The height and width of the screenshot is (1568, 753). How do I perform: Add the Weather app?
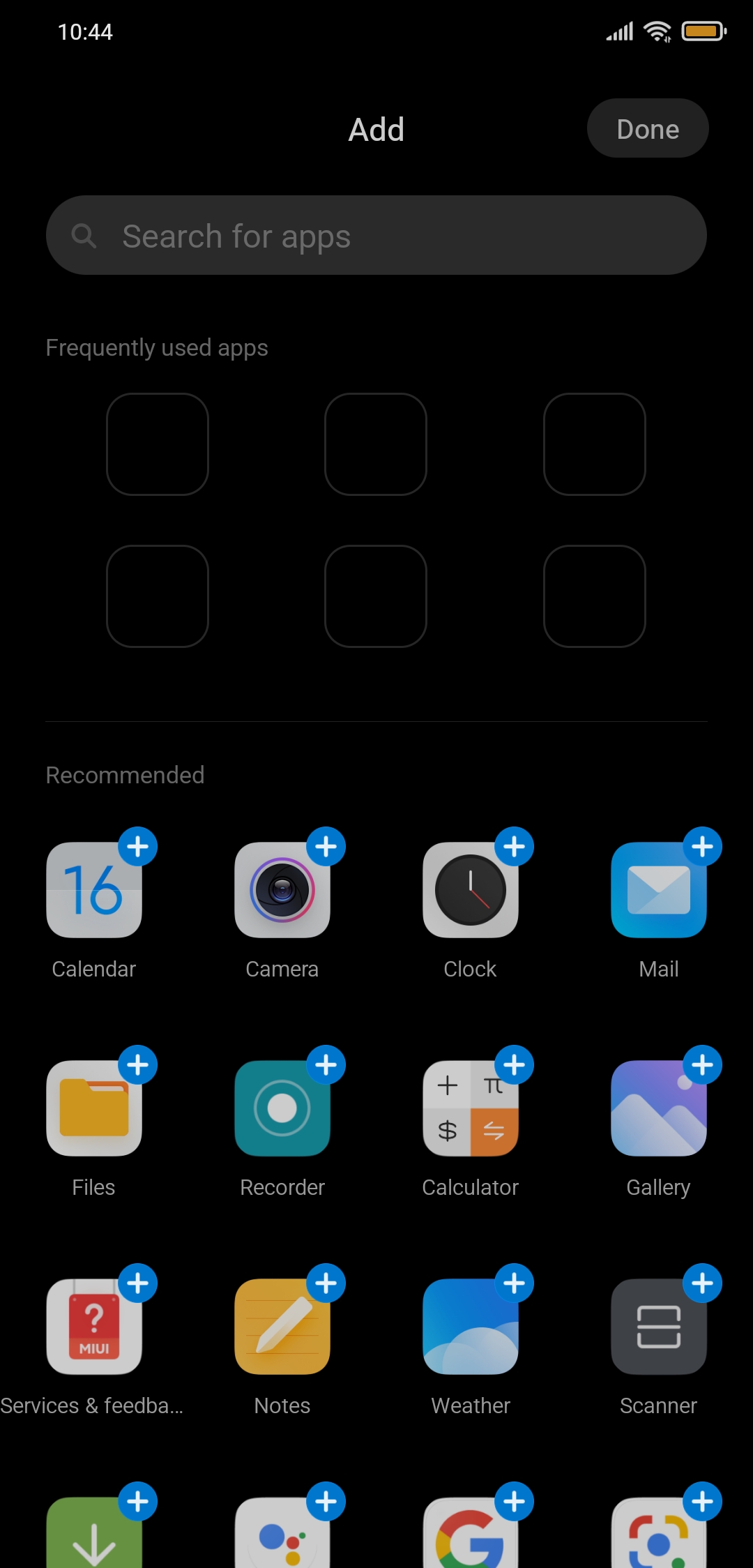(514, 1283)
